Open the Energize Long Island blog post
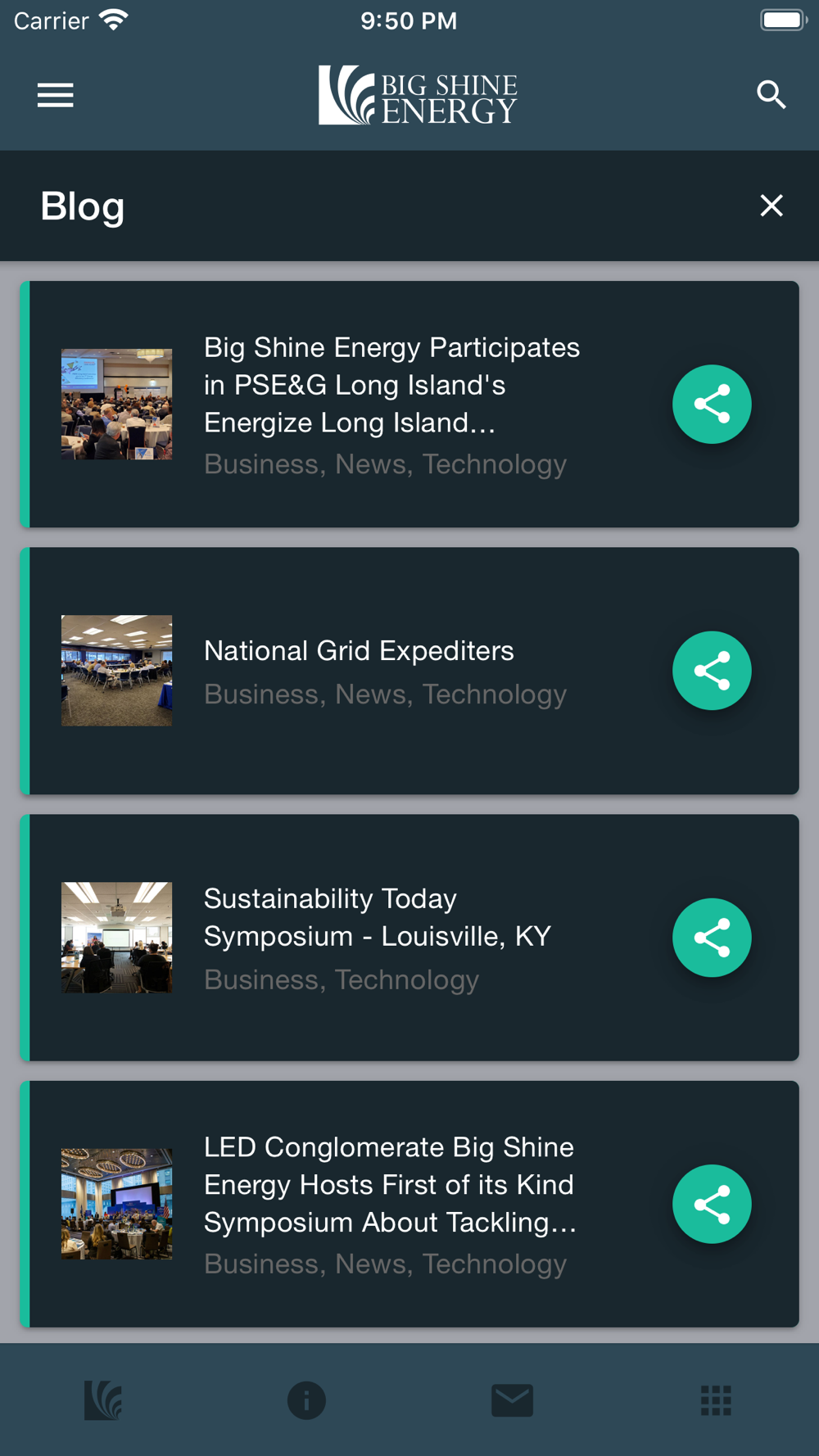 (409, 405)
